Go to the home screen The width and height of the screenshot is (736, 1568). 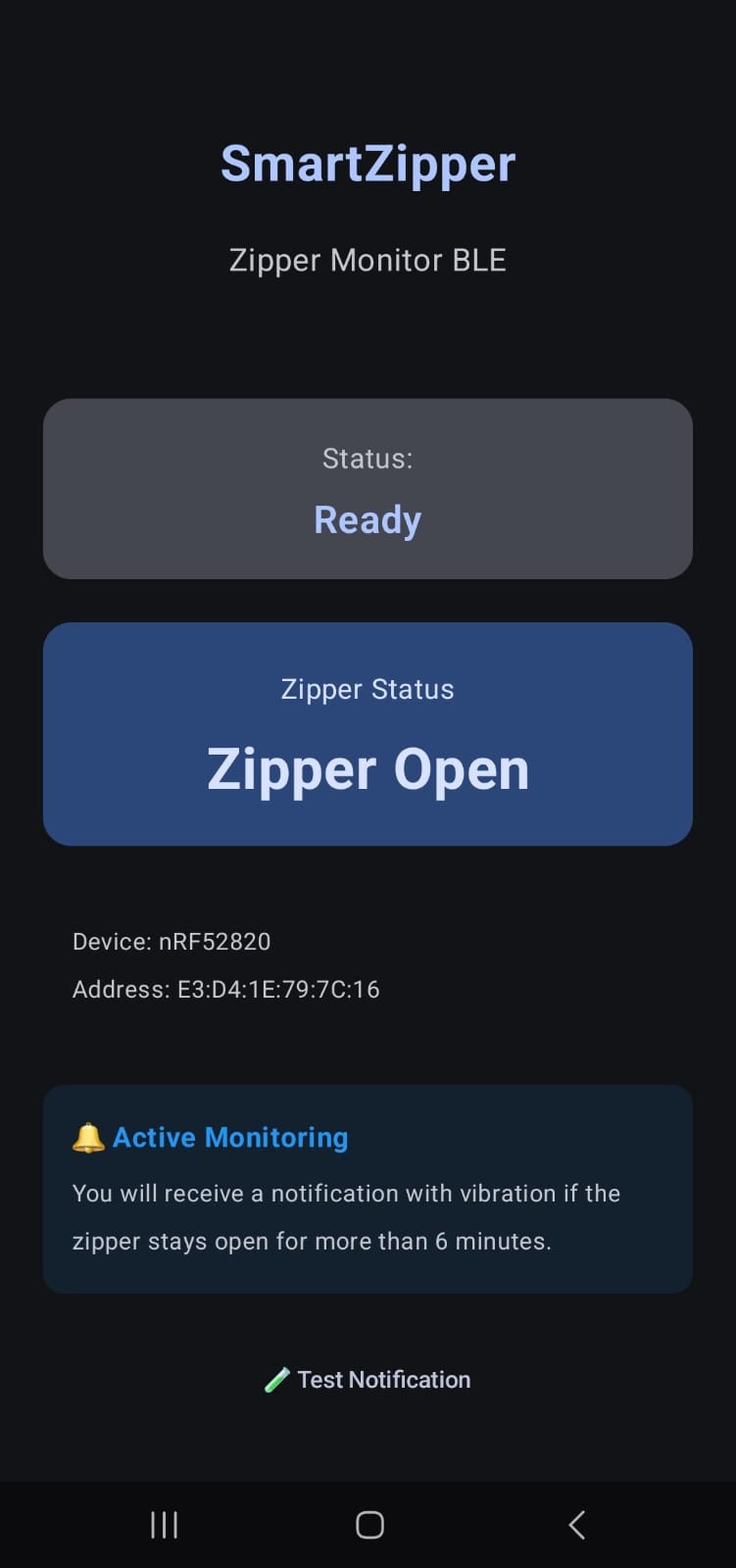tap(368, 1525)
